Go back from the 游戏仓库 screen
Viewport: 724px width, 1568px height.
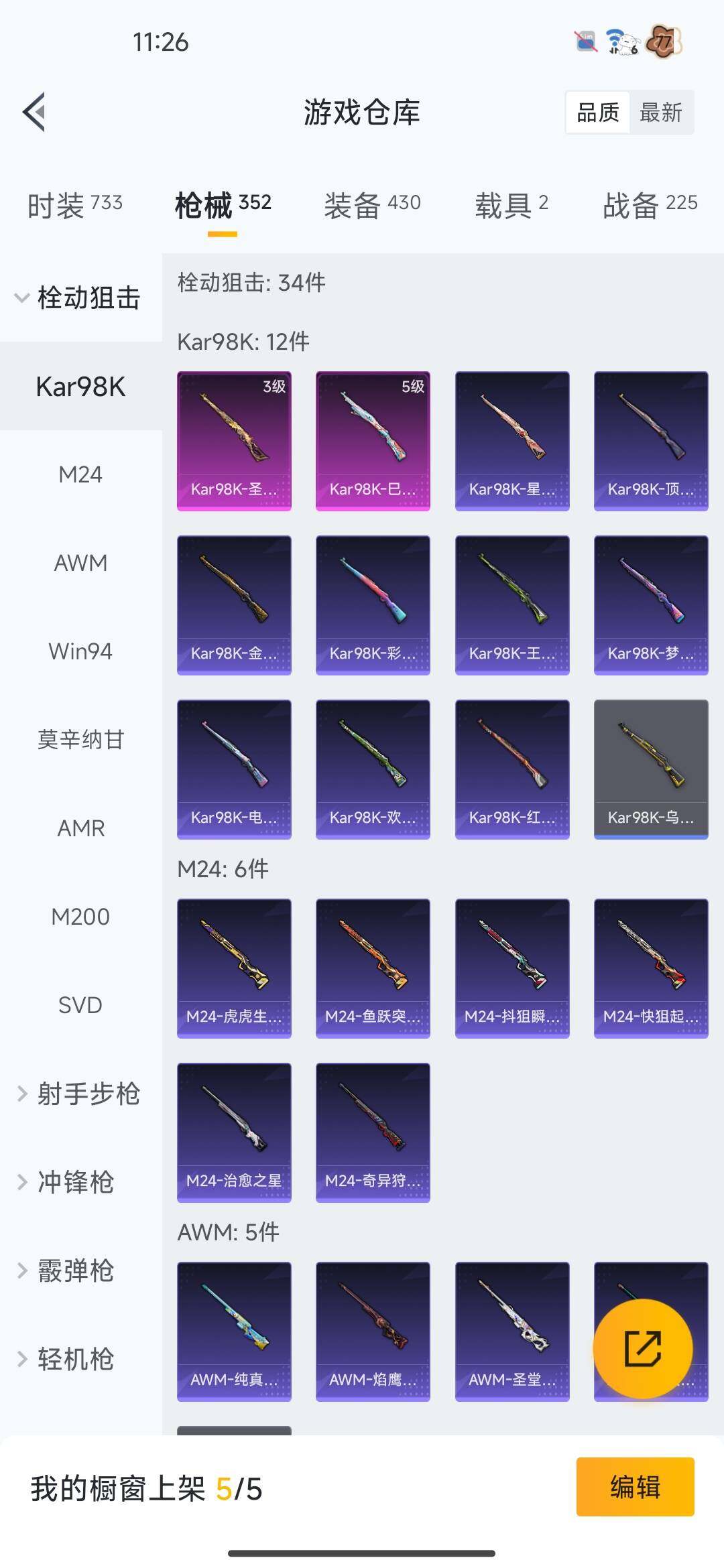point(35,112)
